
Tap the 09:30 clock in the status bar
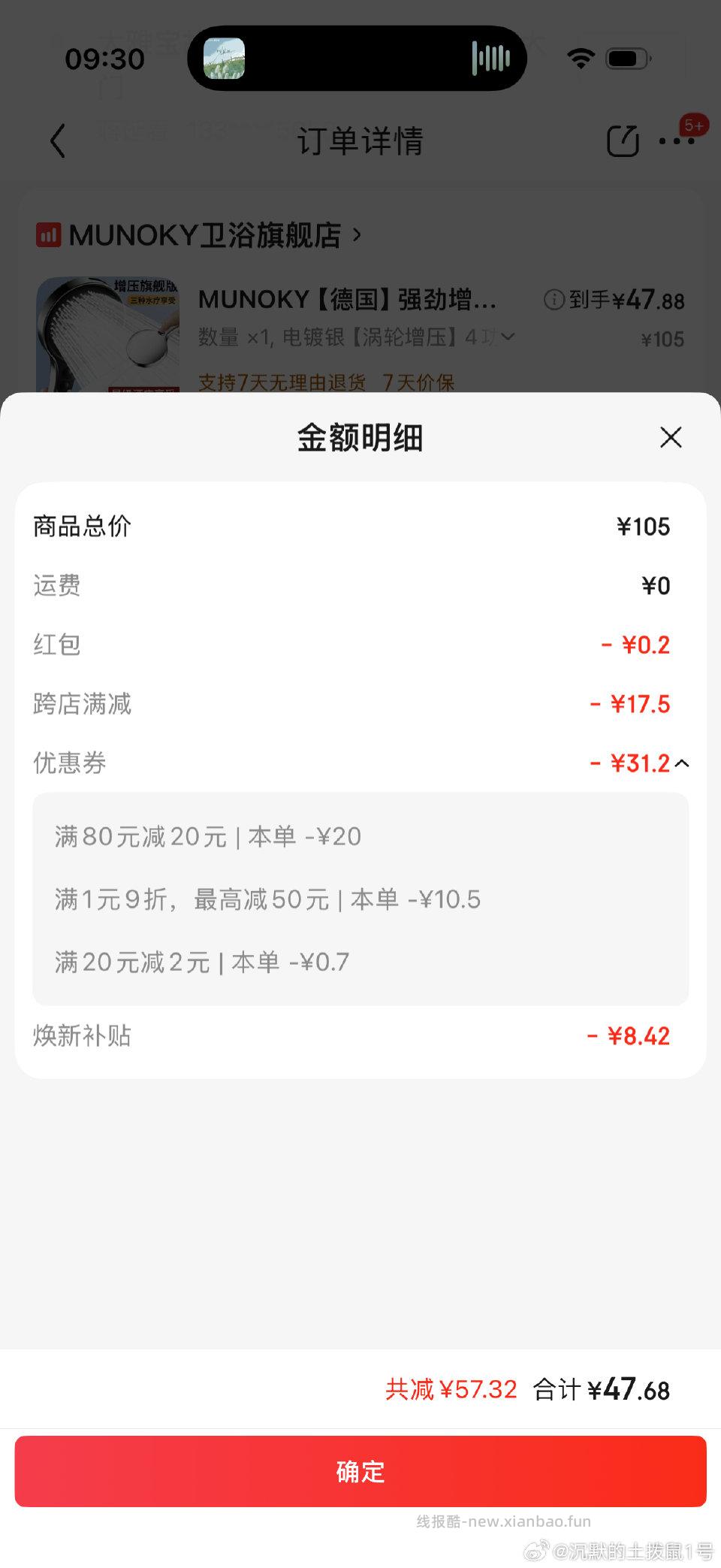tap(105, 59)
